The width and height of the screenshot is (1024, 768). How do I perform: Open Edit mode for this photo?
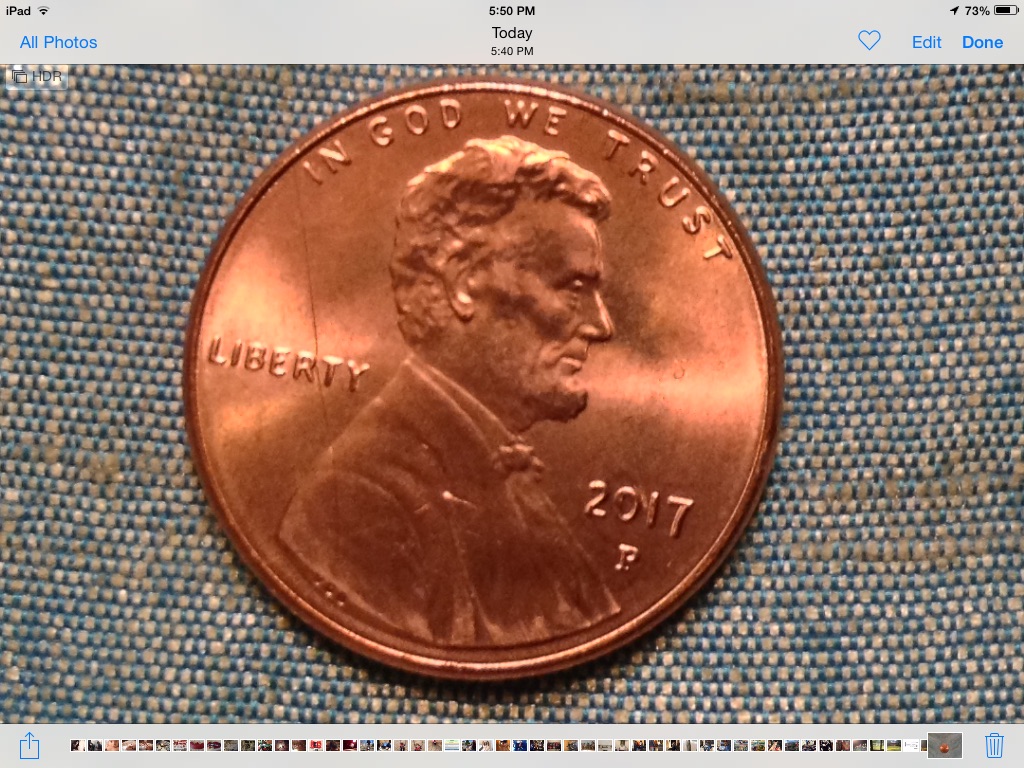pyautogui.click(x=926, y=42)
